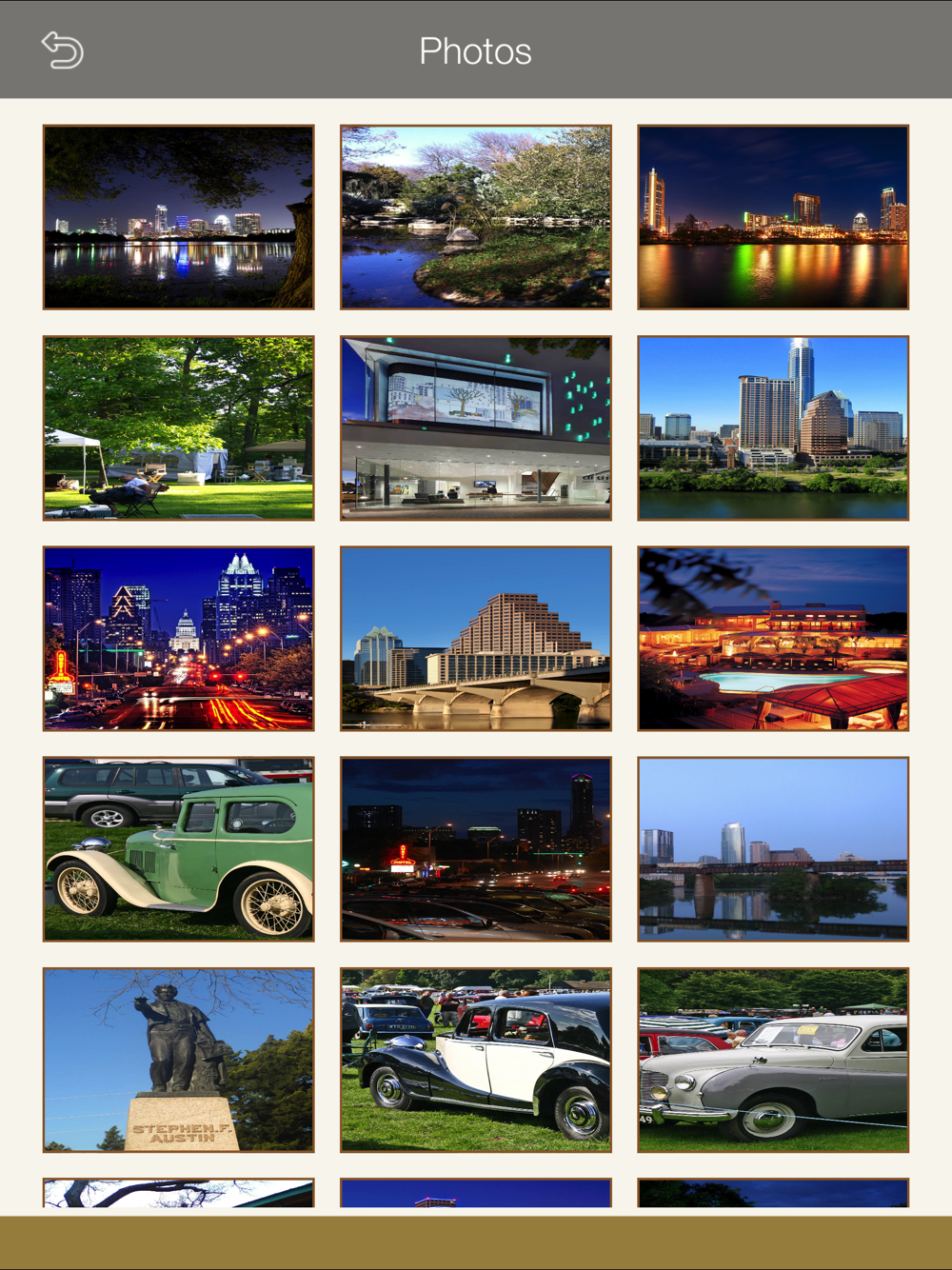View the dark parking lot at night photo

pyautogui.click(x=476, y=849)
